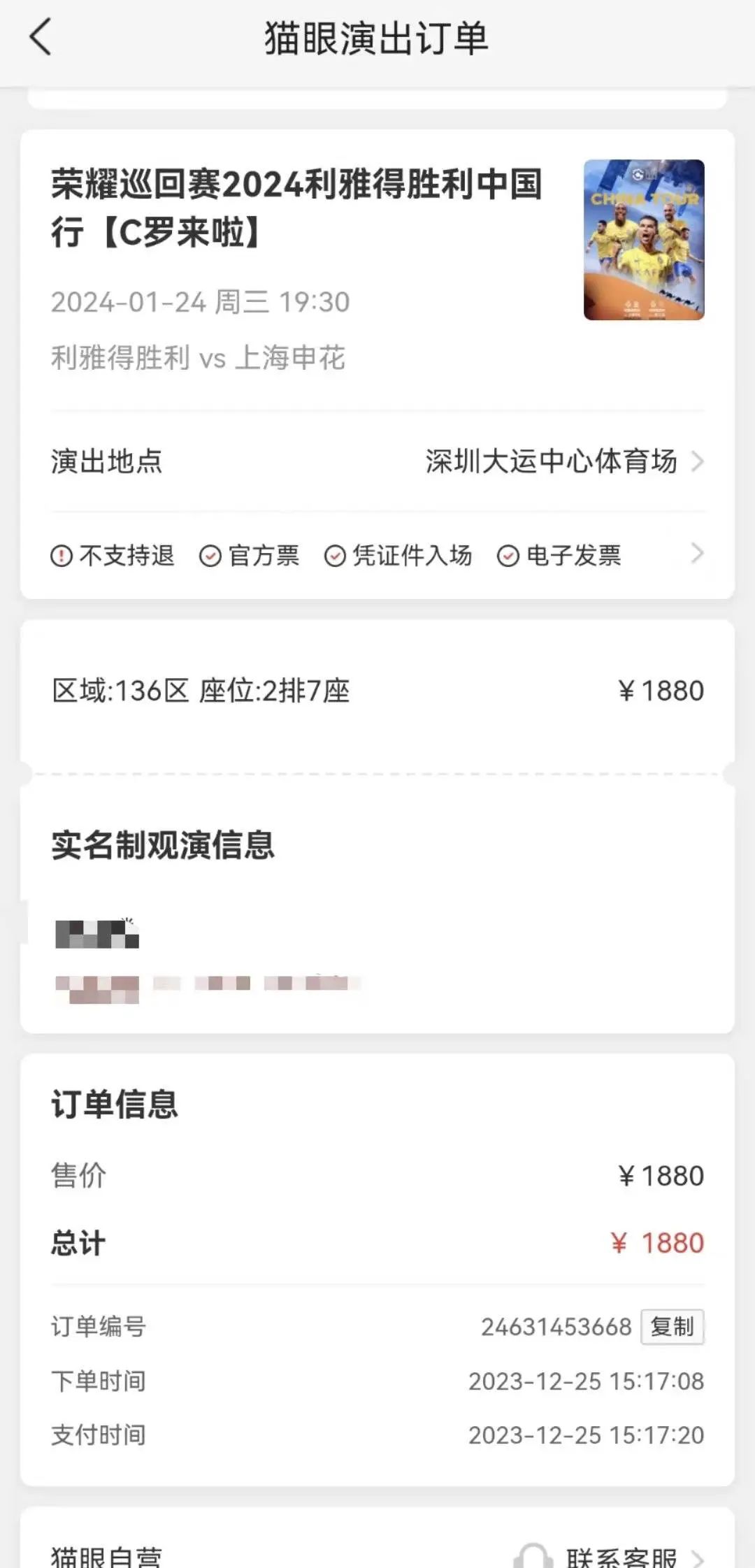Open the event poster thumbnail
Viewport: 755px width, 1568px height.
(644, 240)
